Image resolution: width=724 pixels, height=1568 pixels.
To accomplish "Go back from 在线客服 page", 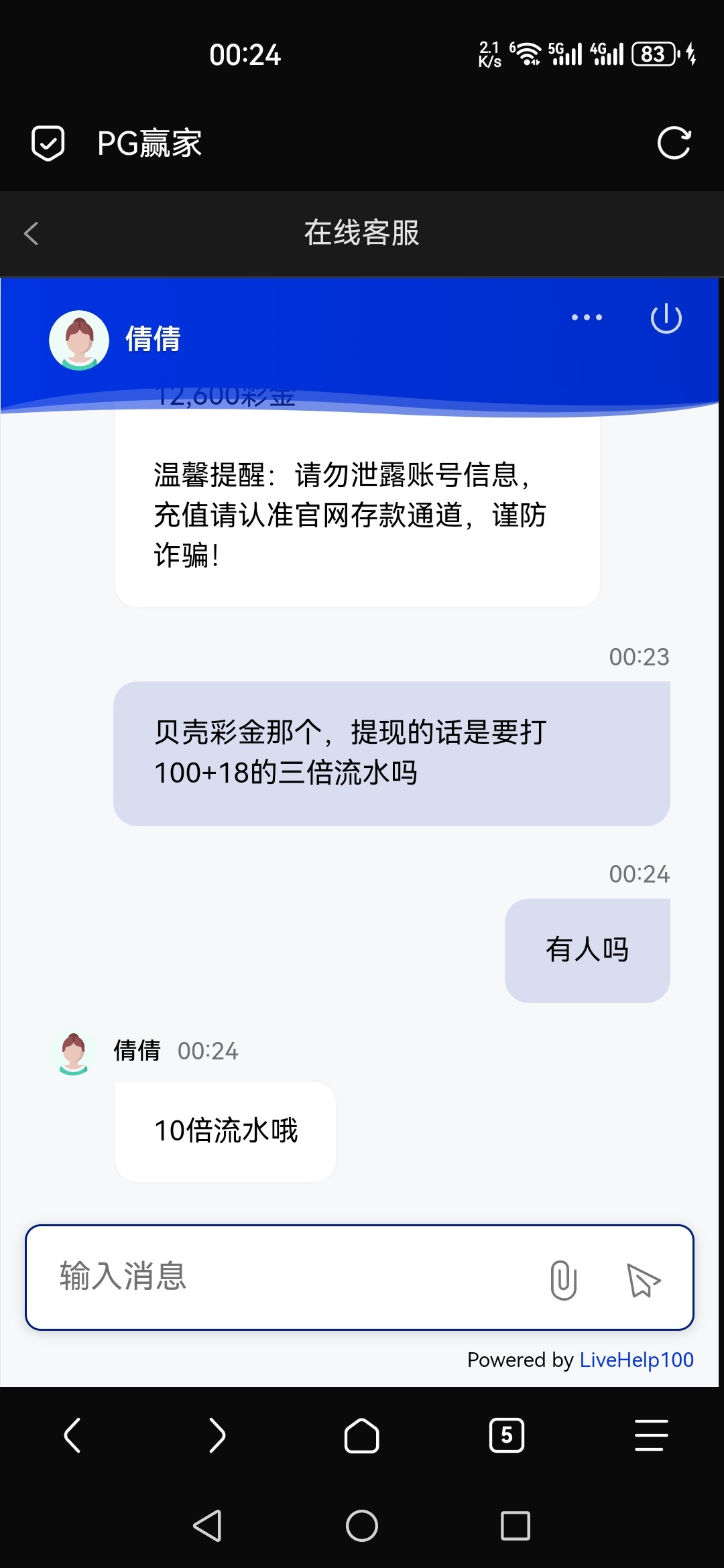I will point(32,233).
